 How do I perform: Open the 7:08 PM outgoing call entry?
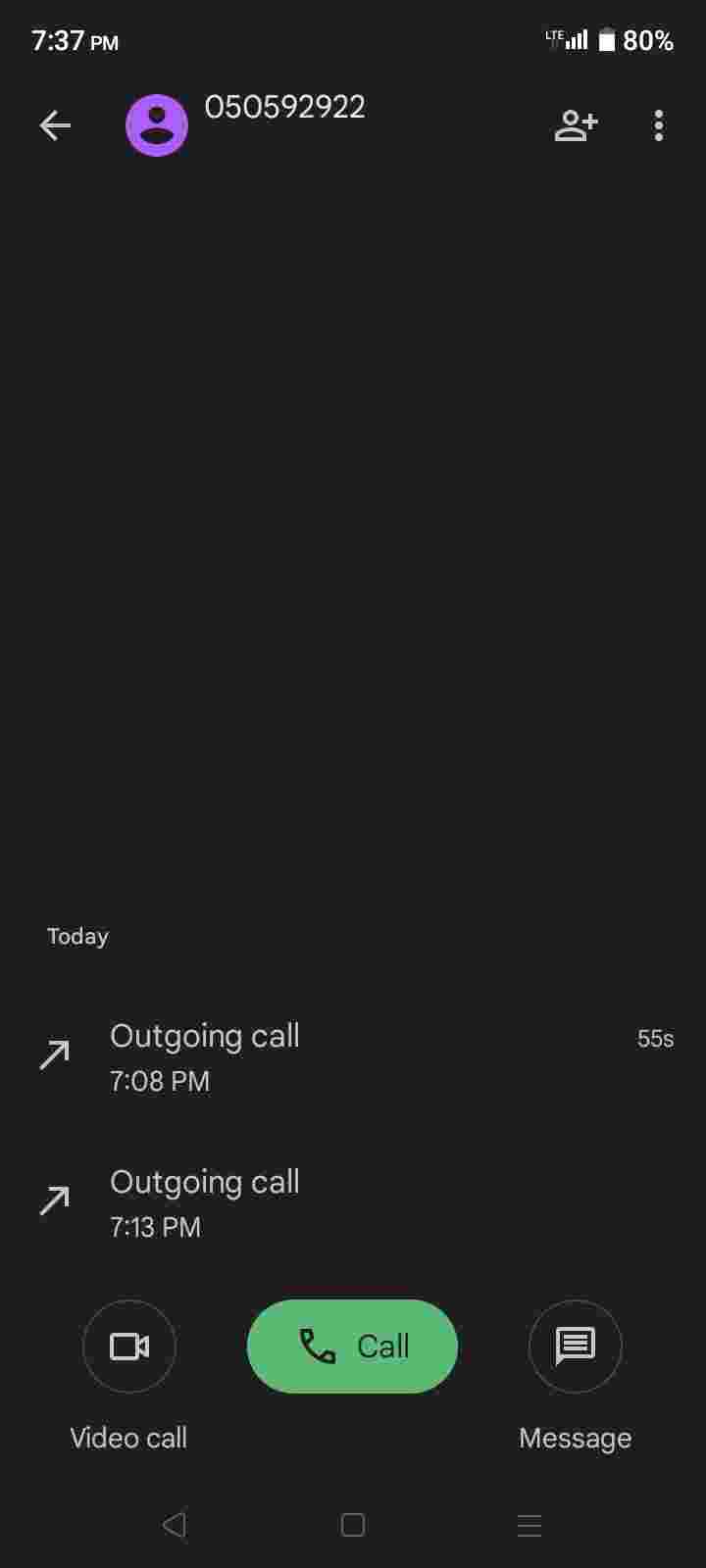tap(353, 1056)
